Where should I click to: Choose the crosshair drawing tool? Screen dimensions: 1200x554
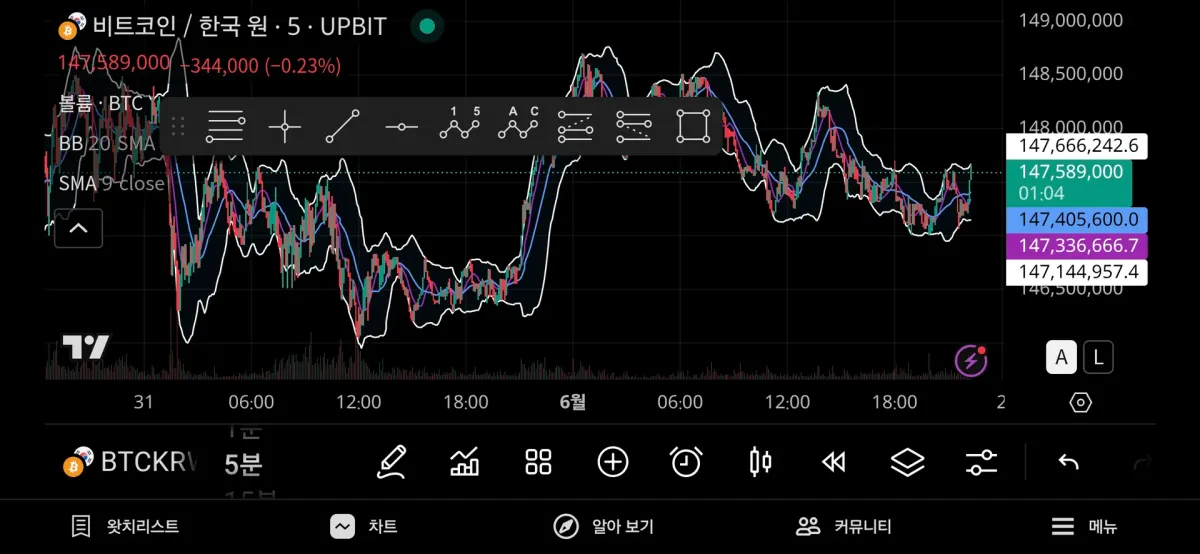click(285, 126)
